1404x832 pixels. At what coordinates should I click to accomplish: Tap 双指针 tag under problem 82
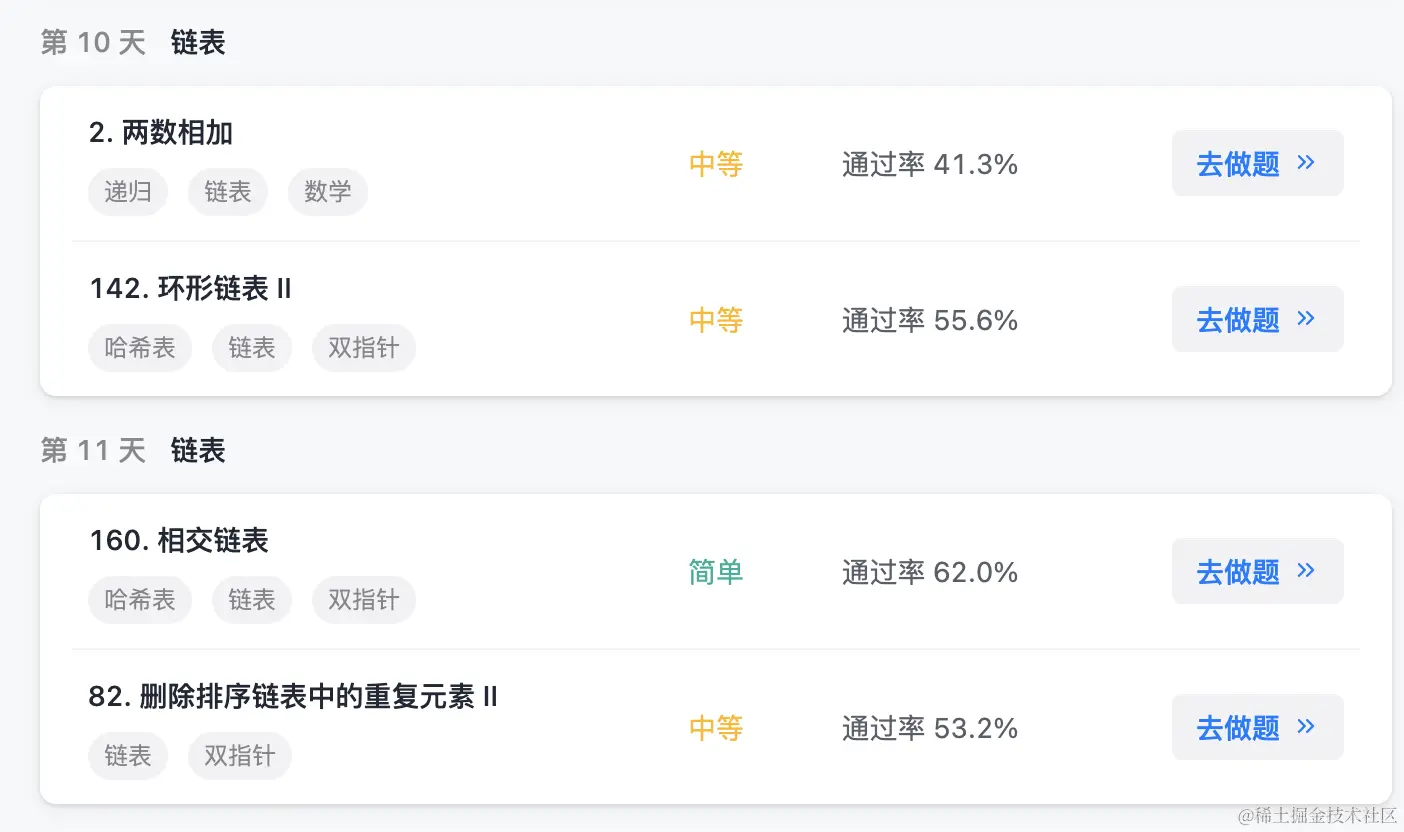point(240,756)
